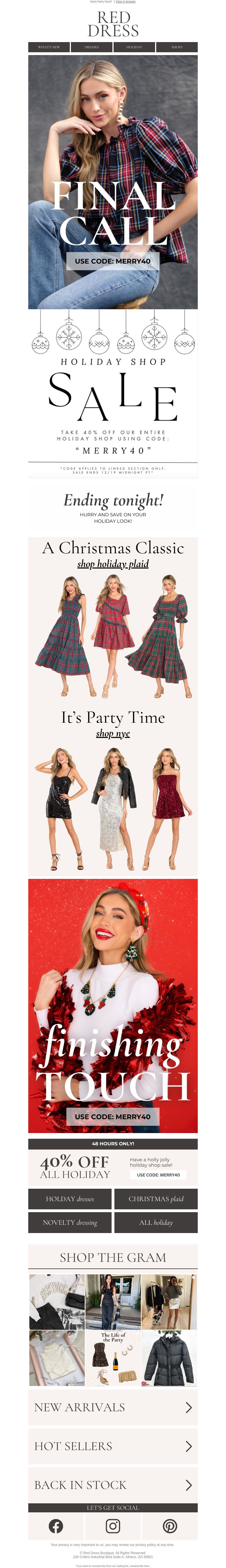Open the View in browser link
Viewport: 226px width, 1568px height.
click(125, 2)
